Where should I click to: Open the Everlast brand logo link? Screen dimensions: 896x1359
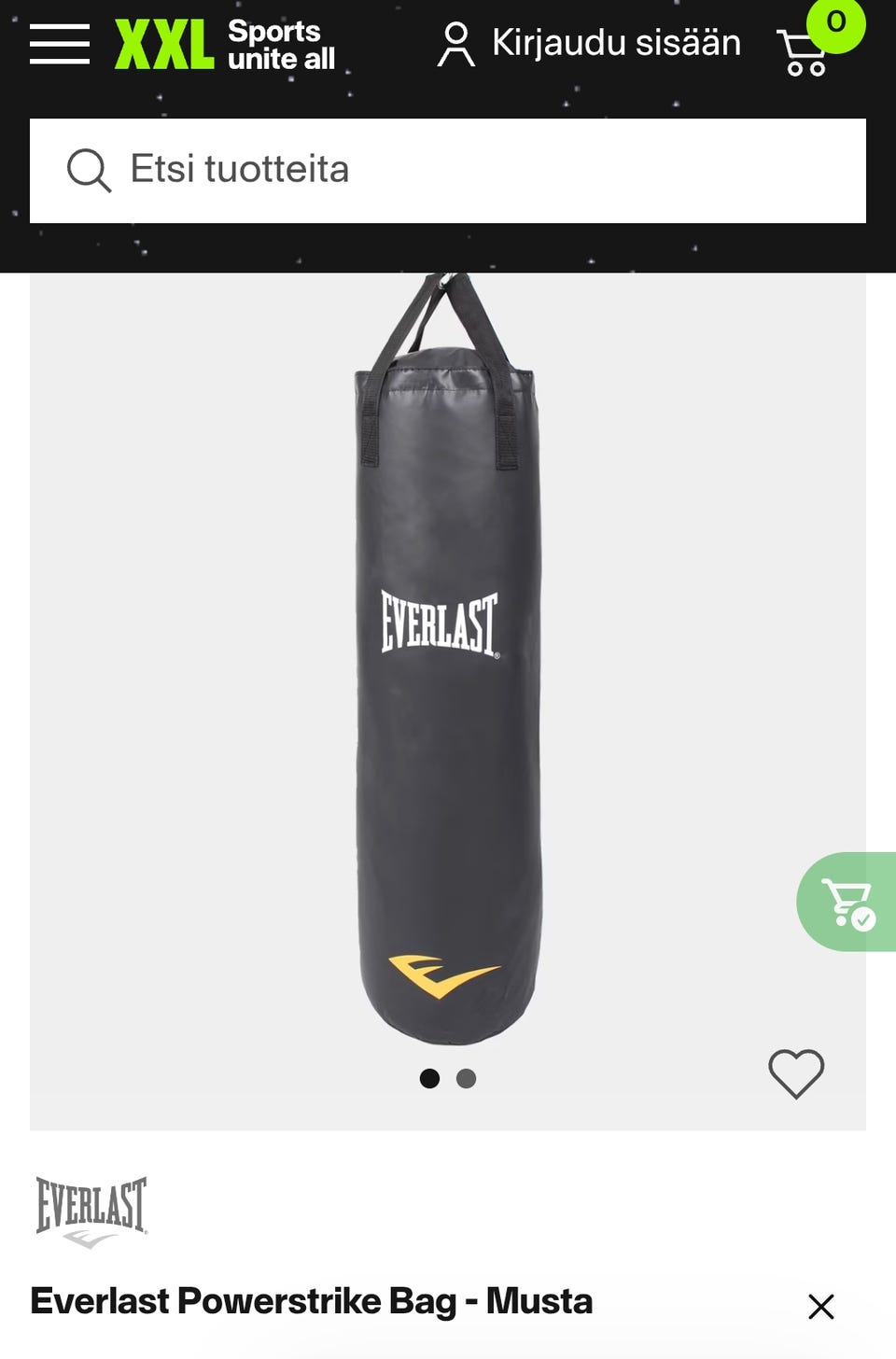click(x=91, y=1211)
